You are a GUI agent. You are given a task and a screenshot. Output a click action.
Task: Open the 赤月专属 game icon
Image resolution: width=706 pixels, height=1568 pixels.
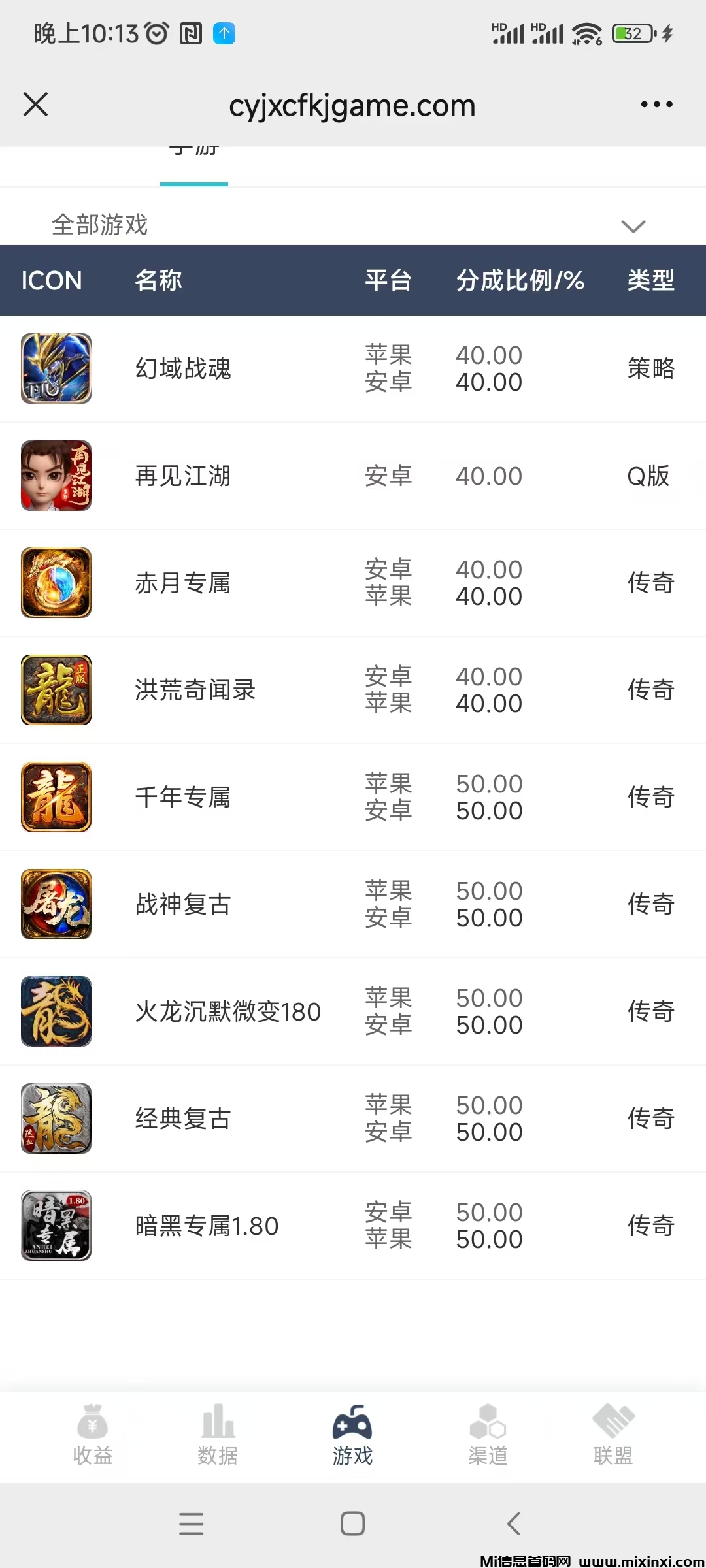(56, 583)
